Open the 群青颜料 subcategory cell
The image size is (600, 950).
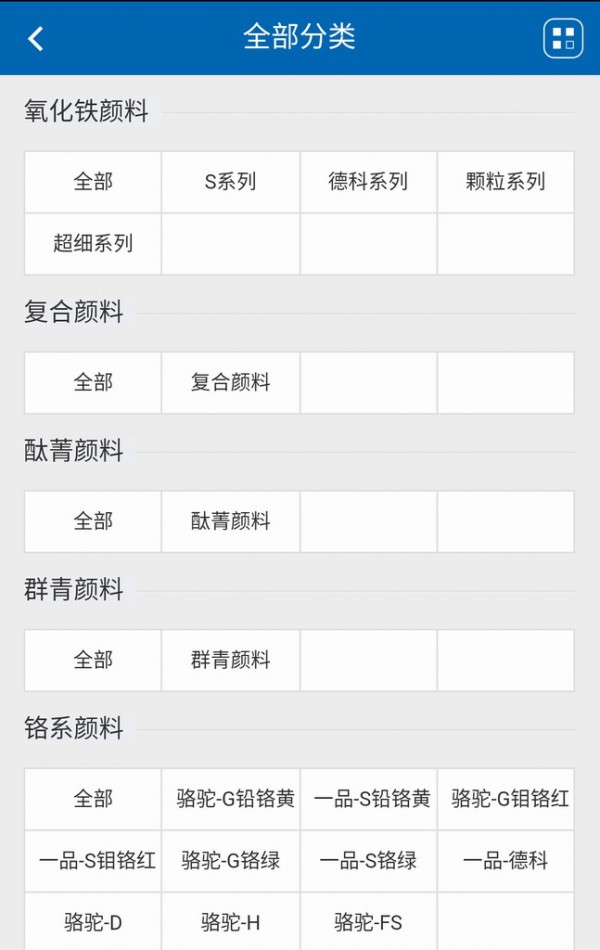point(231,660)
